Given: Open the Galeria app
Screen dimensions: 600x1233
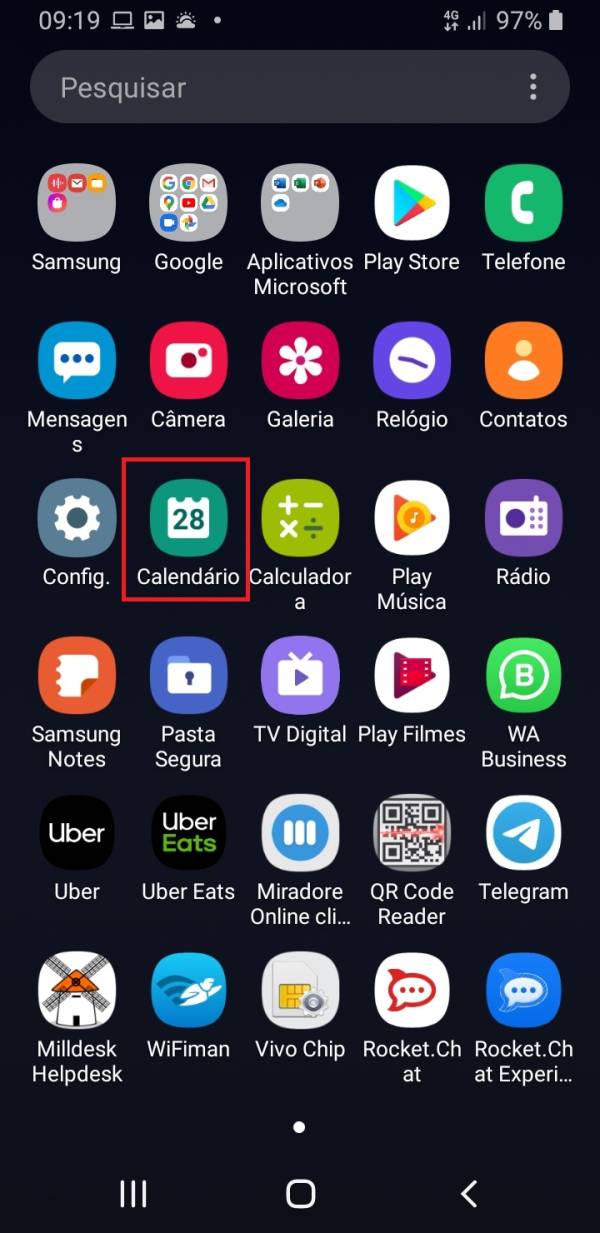Looking at the screenshot, I should tap(300, 361).
